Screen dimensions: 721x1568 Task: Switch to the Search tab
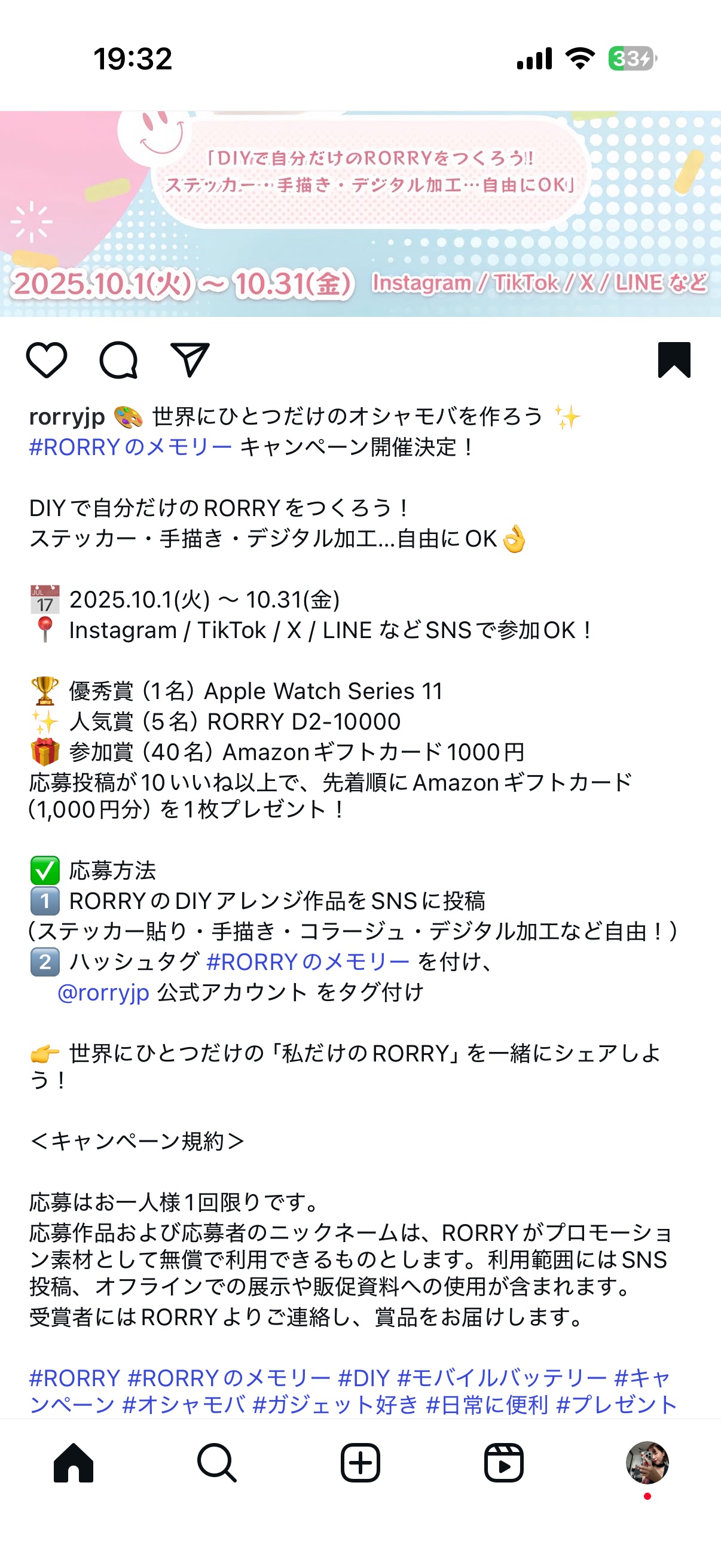[x=216, y=1463]
